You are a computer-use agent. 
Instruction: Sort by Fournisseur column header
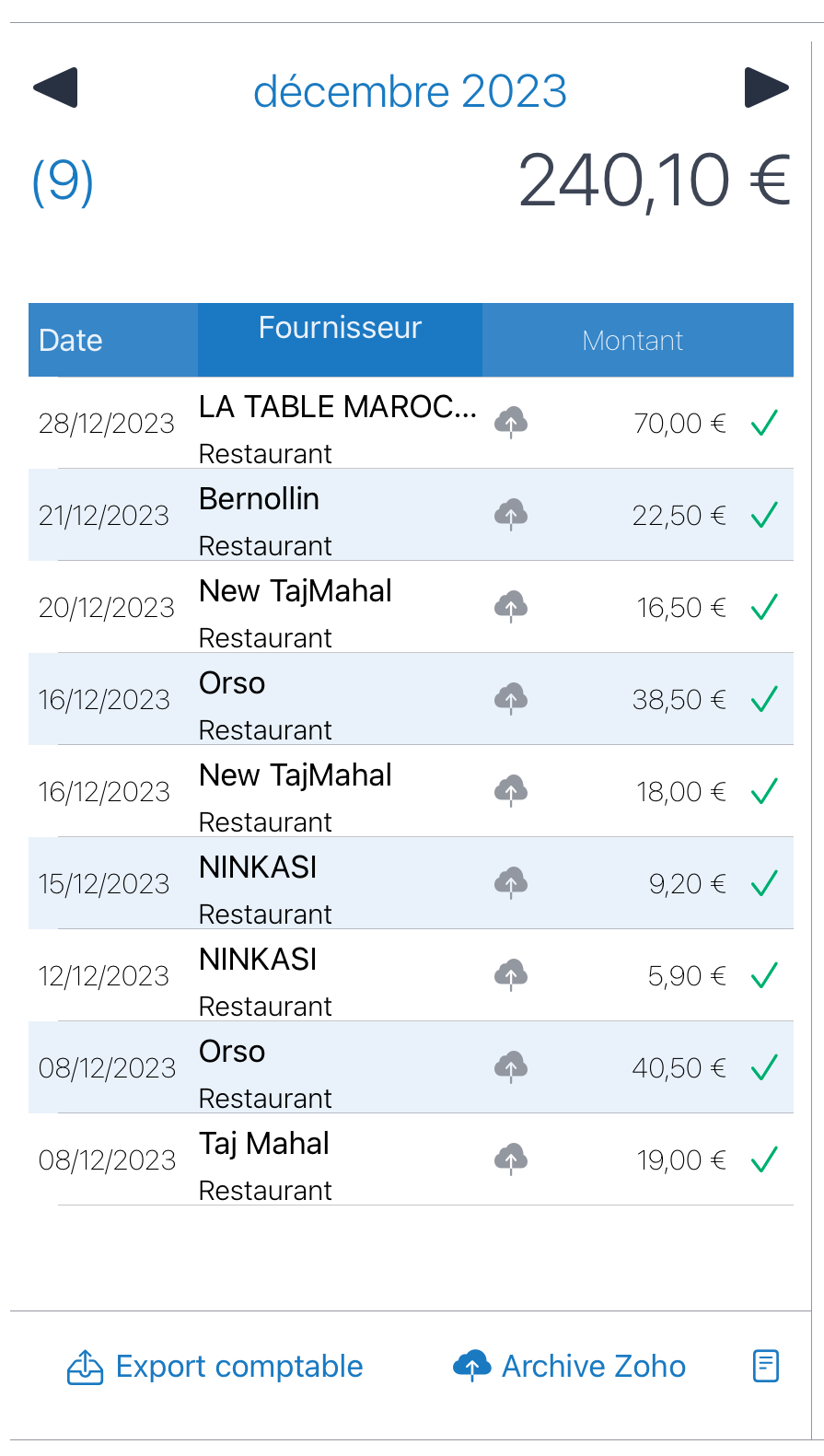(x=340, y=340)
